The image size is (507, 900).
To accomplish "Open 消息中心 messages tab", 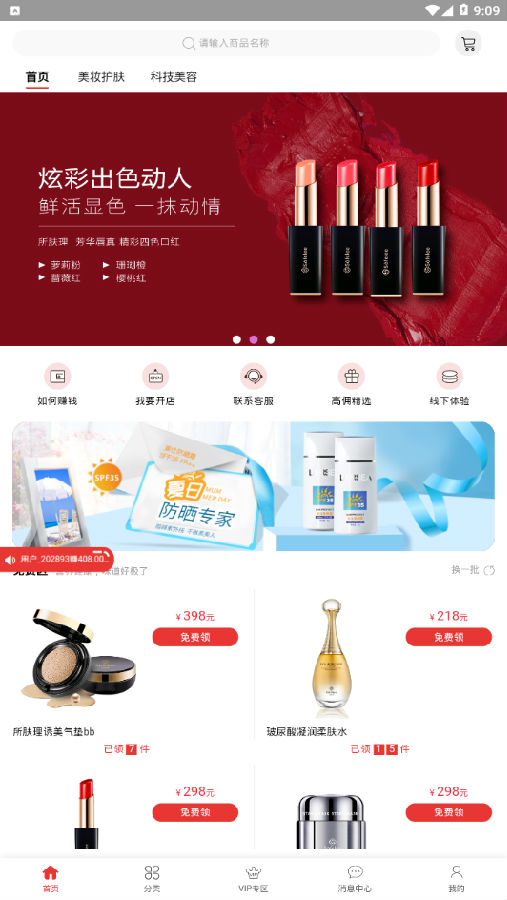I will tap(355, 879).
